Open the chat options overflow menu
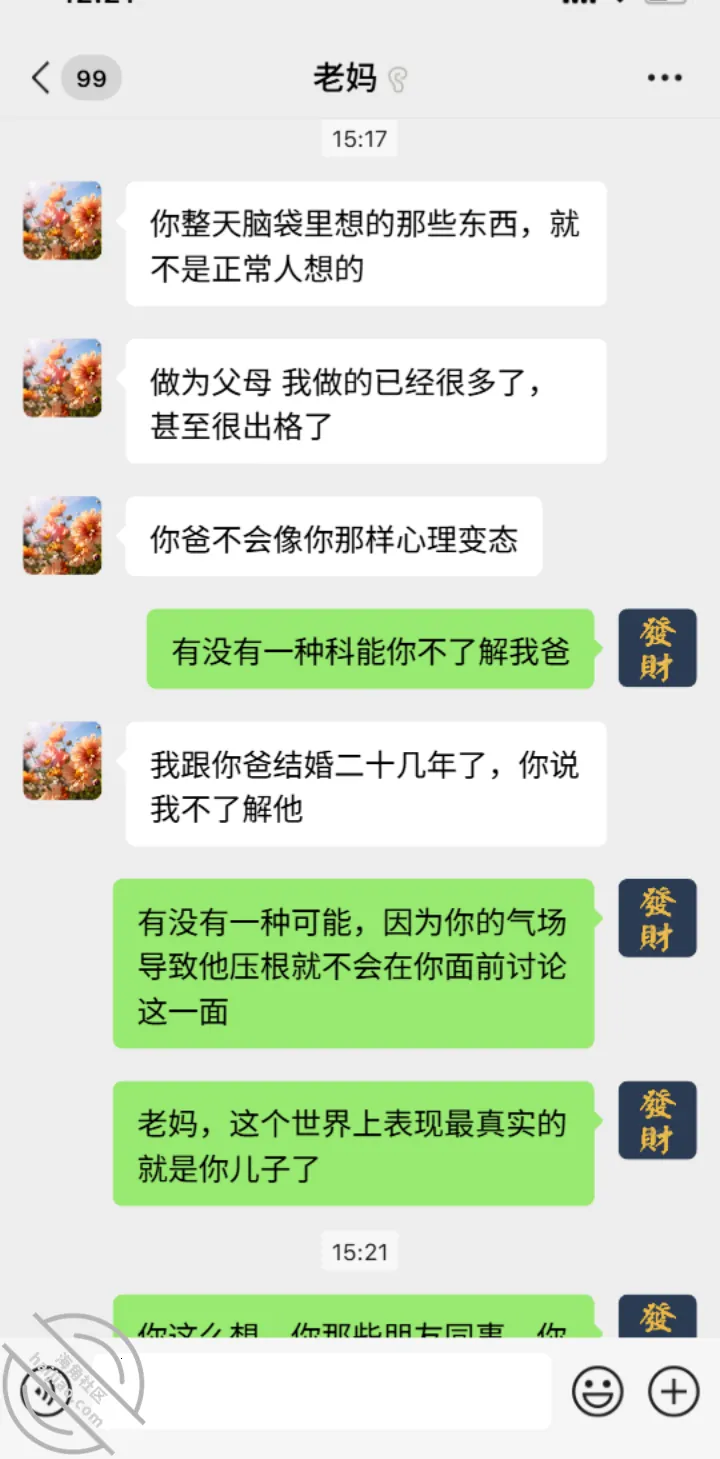The width and height of the screenshot is (720, 1459). tap(664, 78)
